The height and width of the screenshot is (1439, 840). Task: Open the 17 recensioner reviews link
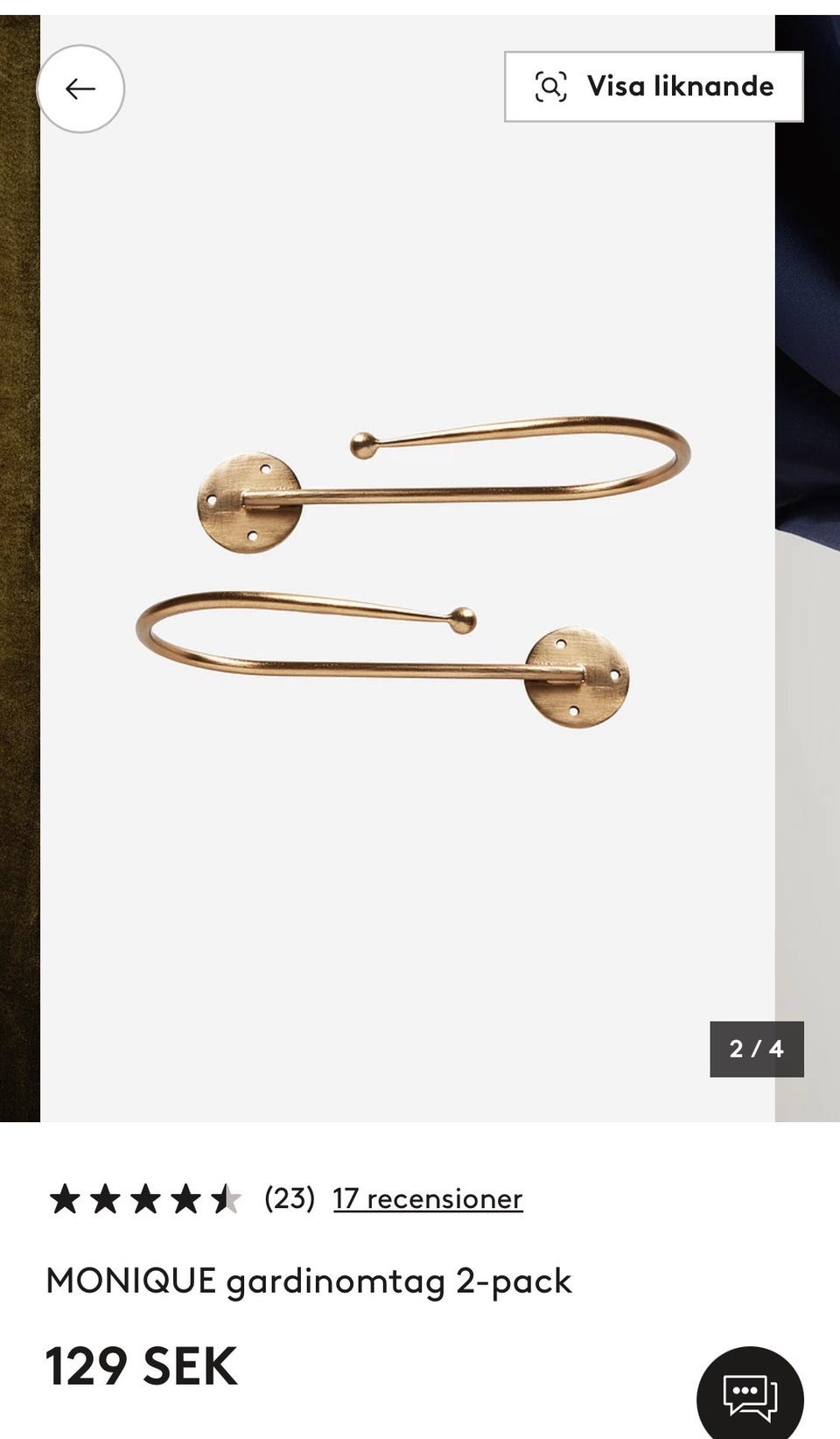tap(428, 1198)
